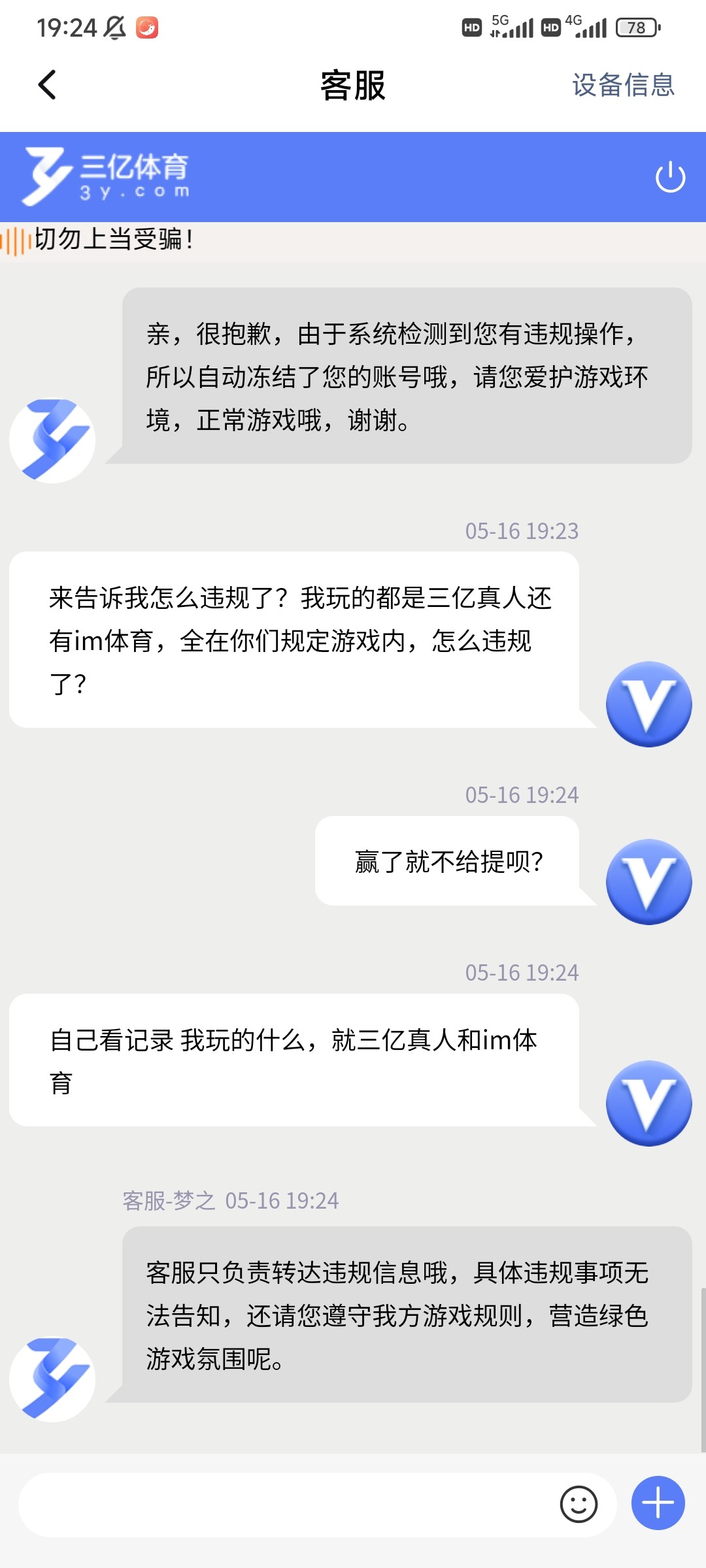Tap the HD icon next to 4G signal

[x=549, y=28]
